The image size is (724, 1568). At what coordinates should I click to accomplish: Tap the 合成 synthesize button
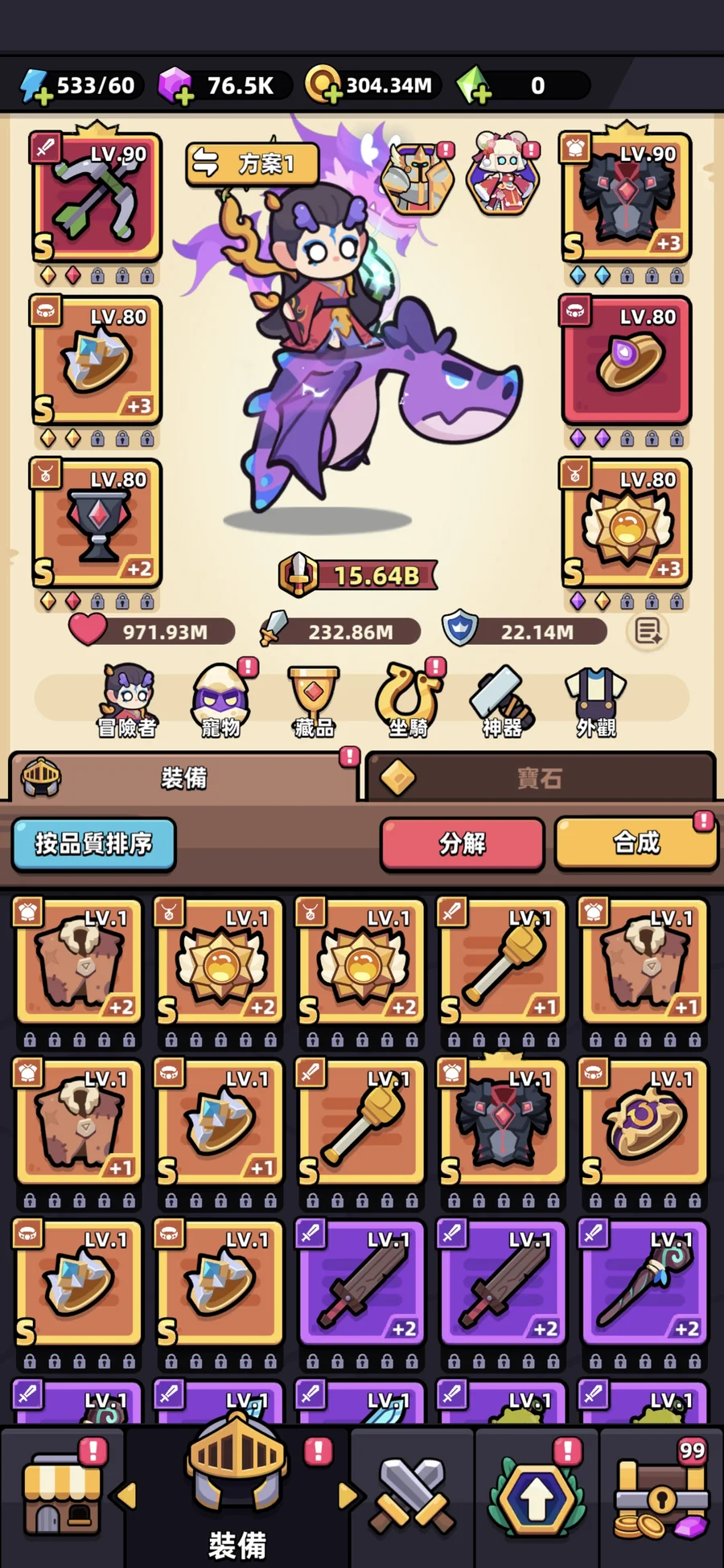point(636,844)
